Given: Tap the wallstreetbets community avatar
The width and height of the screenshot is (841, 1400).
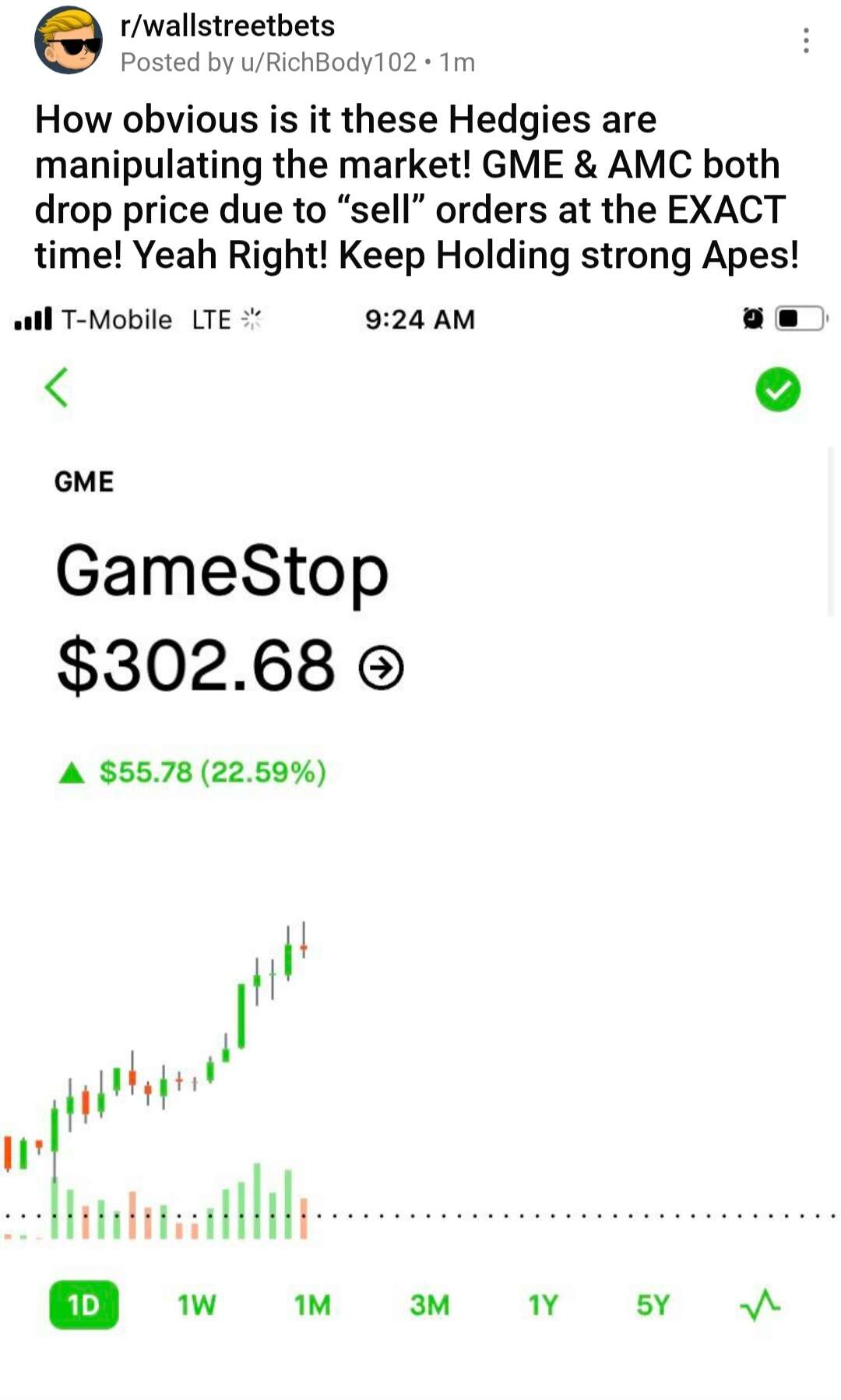Looking at the screenshot, I should point(69,41).
